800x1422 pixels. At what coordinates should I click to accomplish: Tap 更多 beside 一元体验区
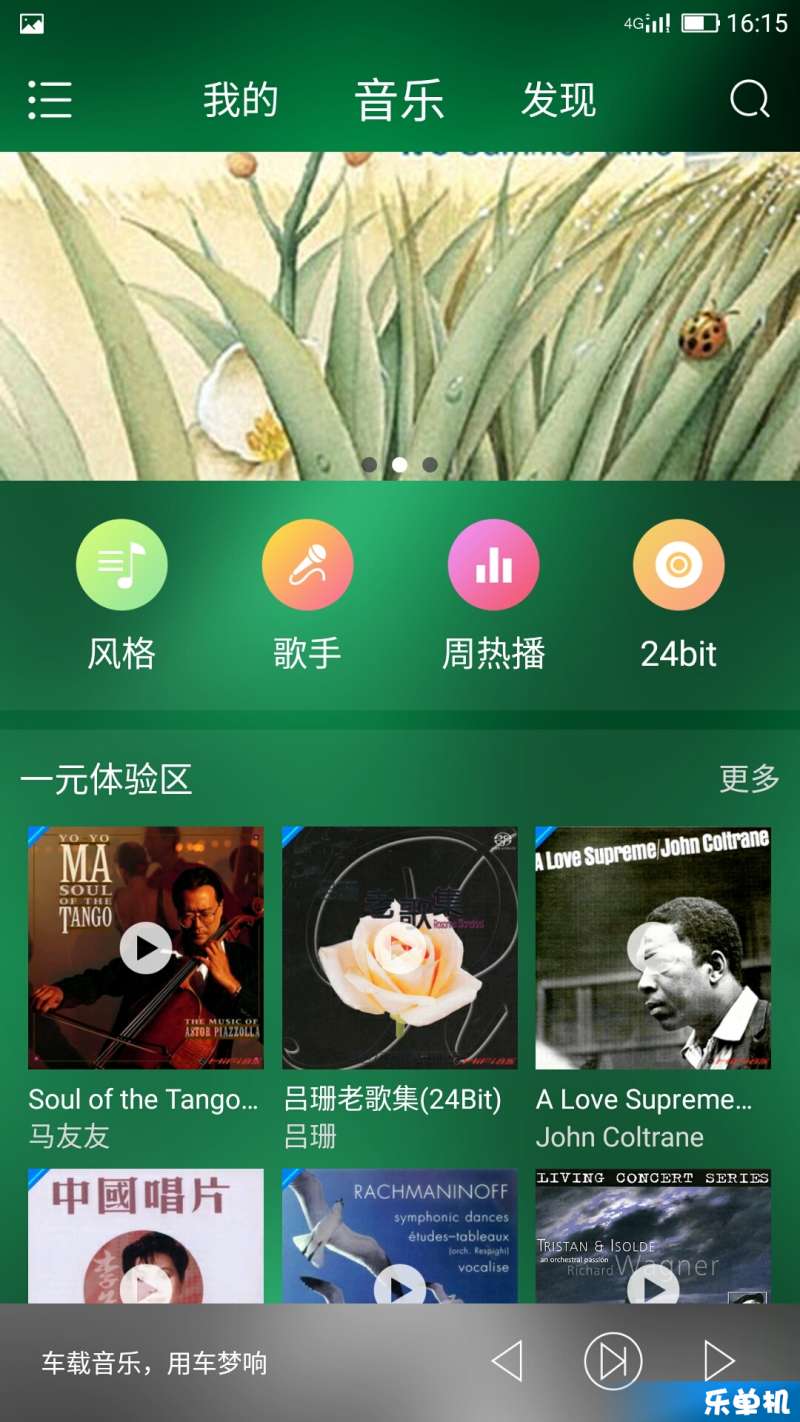click(x=749, y=778)
